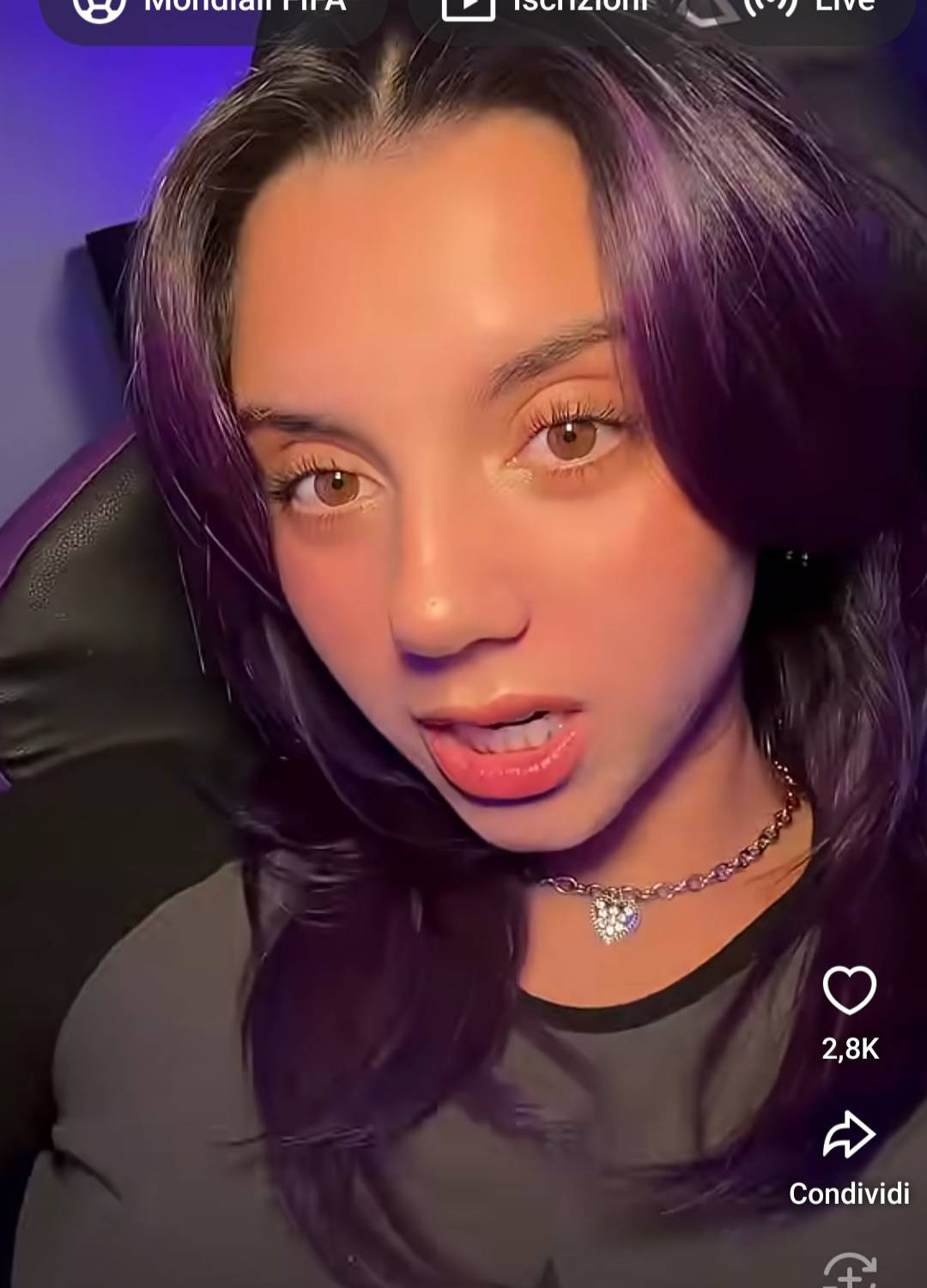Open the Live chip

[815, 12]
